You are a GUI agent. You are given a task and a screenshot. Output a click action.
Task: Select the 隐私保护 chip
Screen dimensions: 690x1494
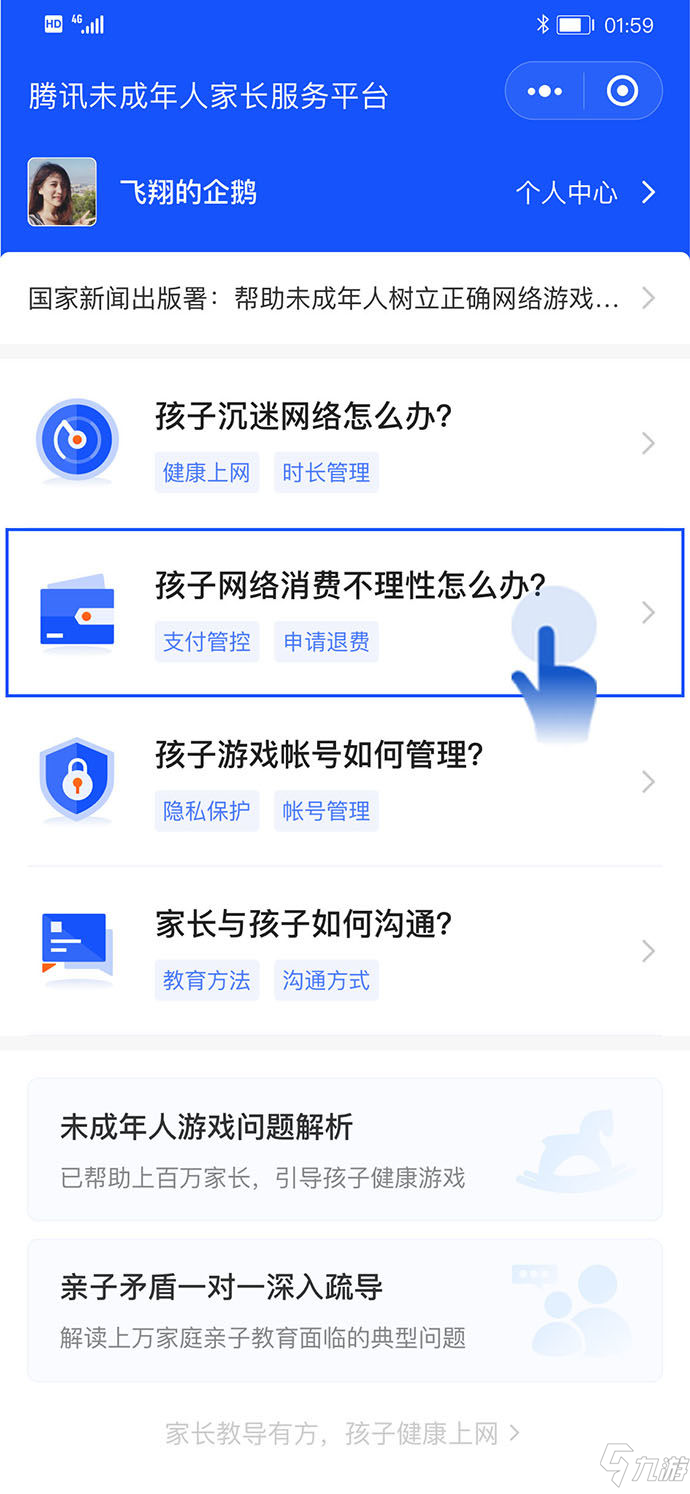(207, 810)
